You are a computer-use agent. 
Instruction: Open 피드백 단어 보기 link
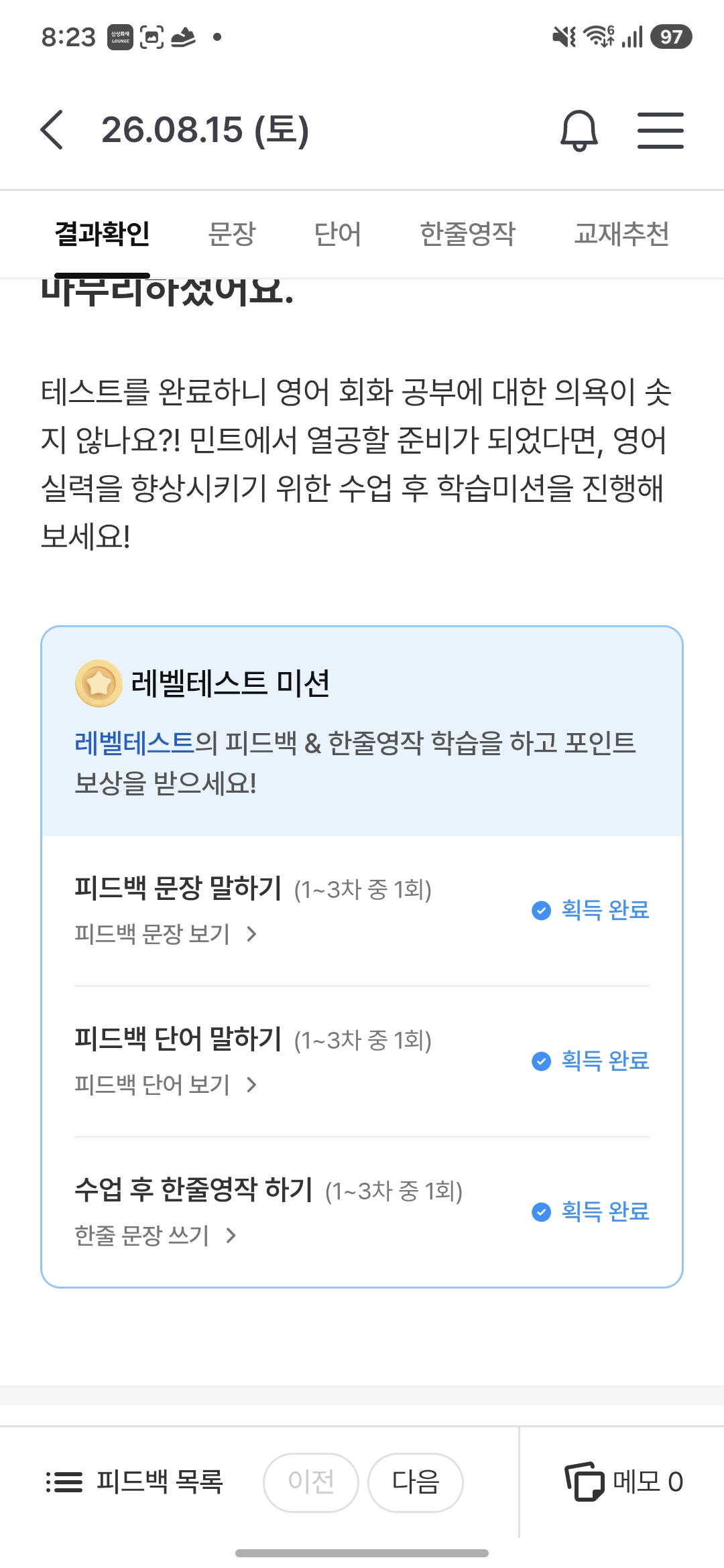pyautogui.click(x=166, y=1084)
